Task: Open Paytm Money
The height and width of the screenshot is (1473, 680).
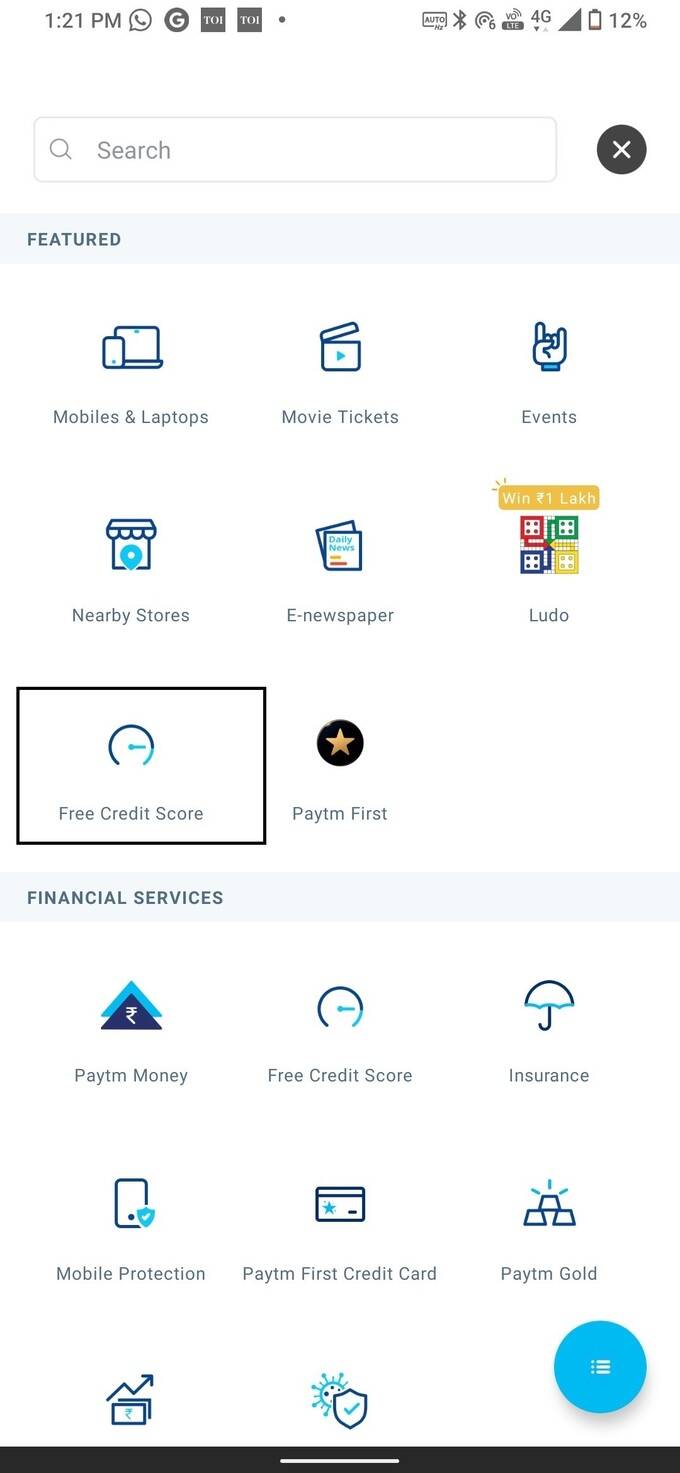Action: [131, 1031]
